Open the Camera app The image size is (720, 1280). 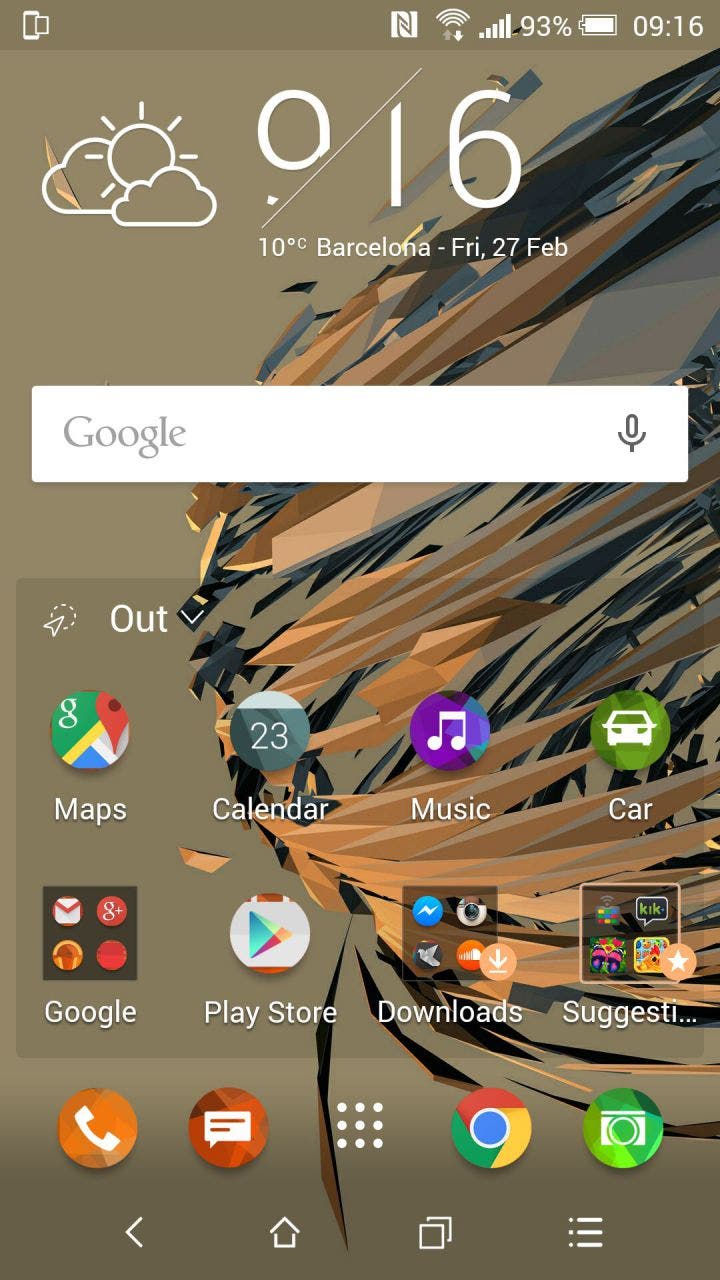coord(623,1128)
